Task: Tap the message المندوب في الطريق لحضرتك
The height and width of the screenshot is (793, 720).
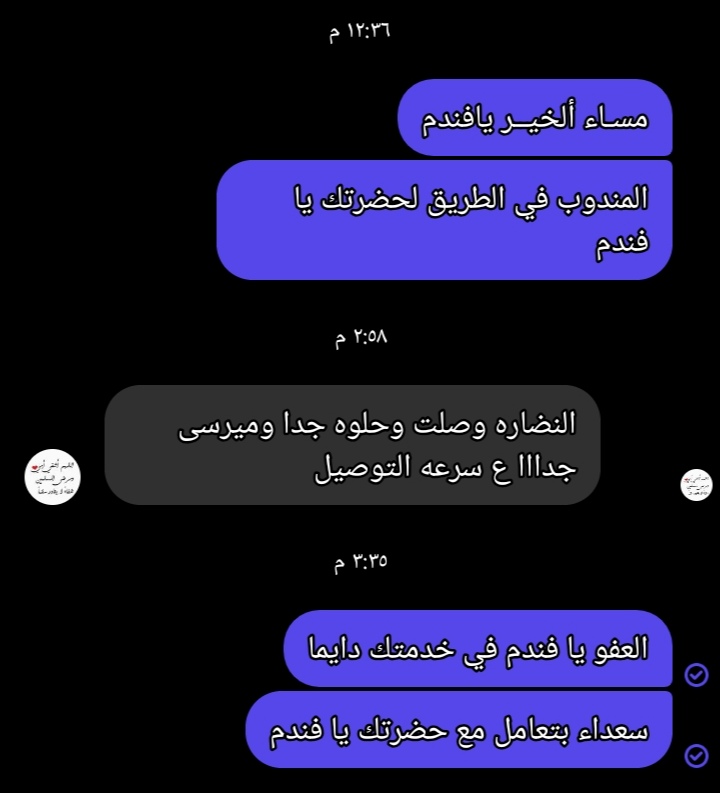Action: [444, 219]
